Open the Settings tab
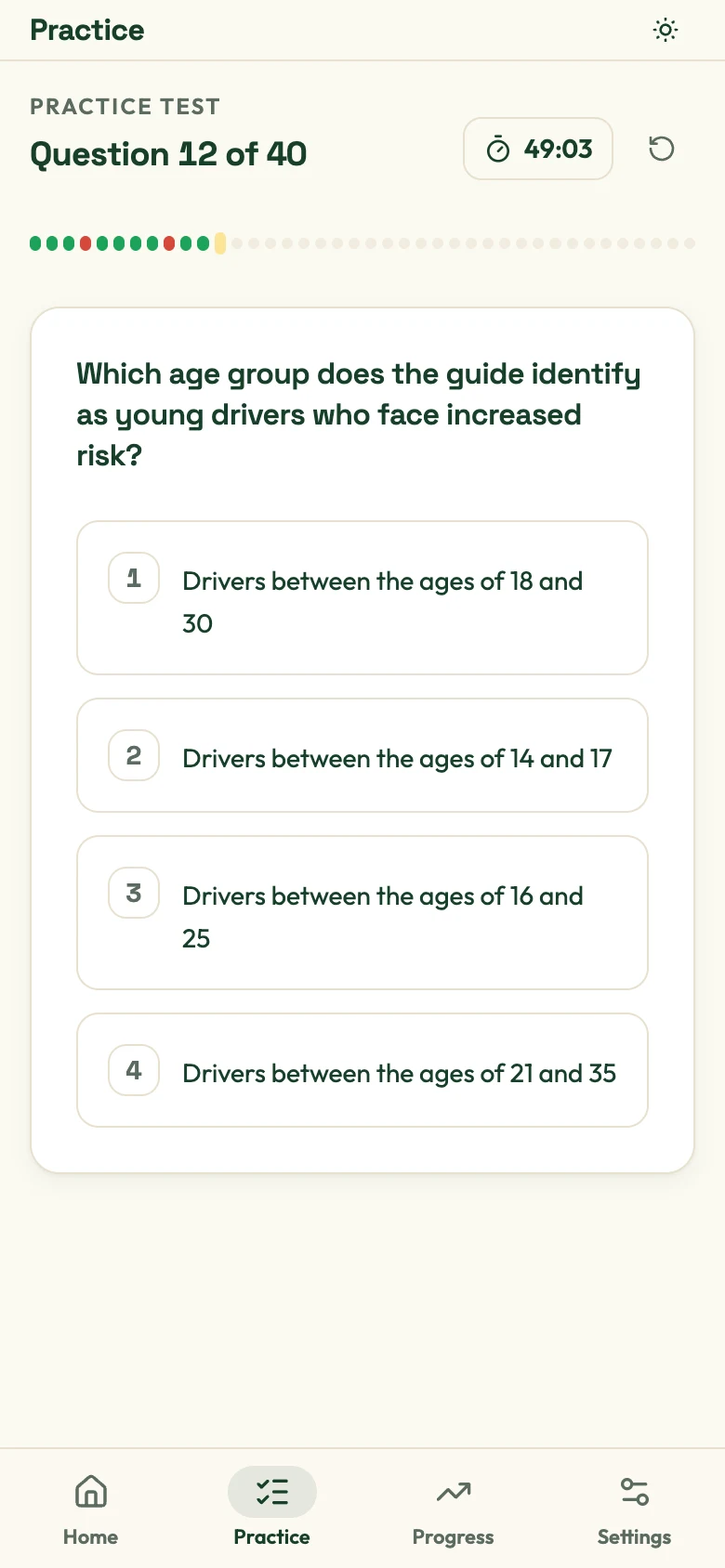 click(635, 1509)
